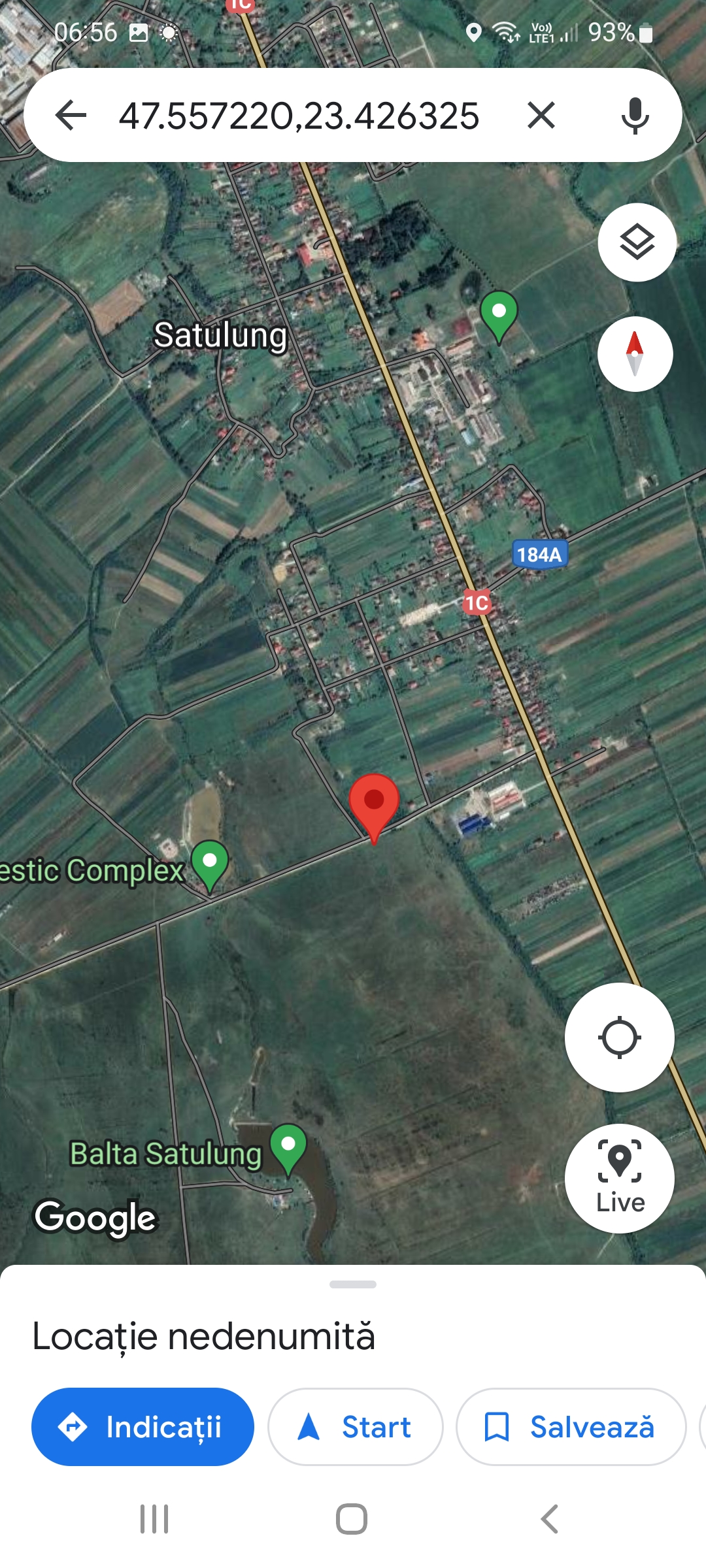Go to the system home screen

(x=352, y=1519)
